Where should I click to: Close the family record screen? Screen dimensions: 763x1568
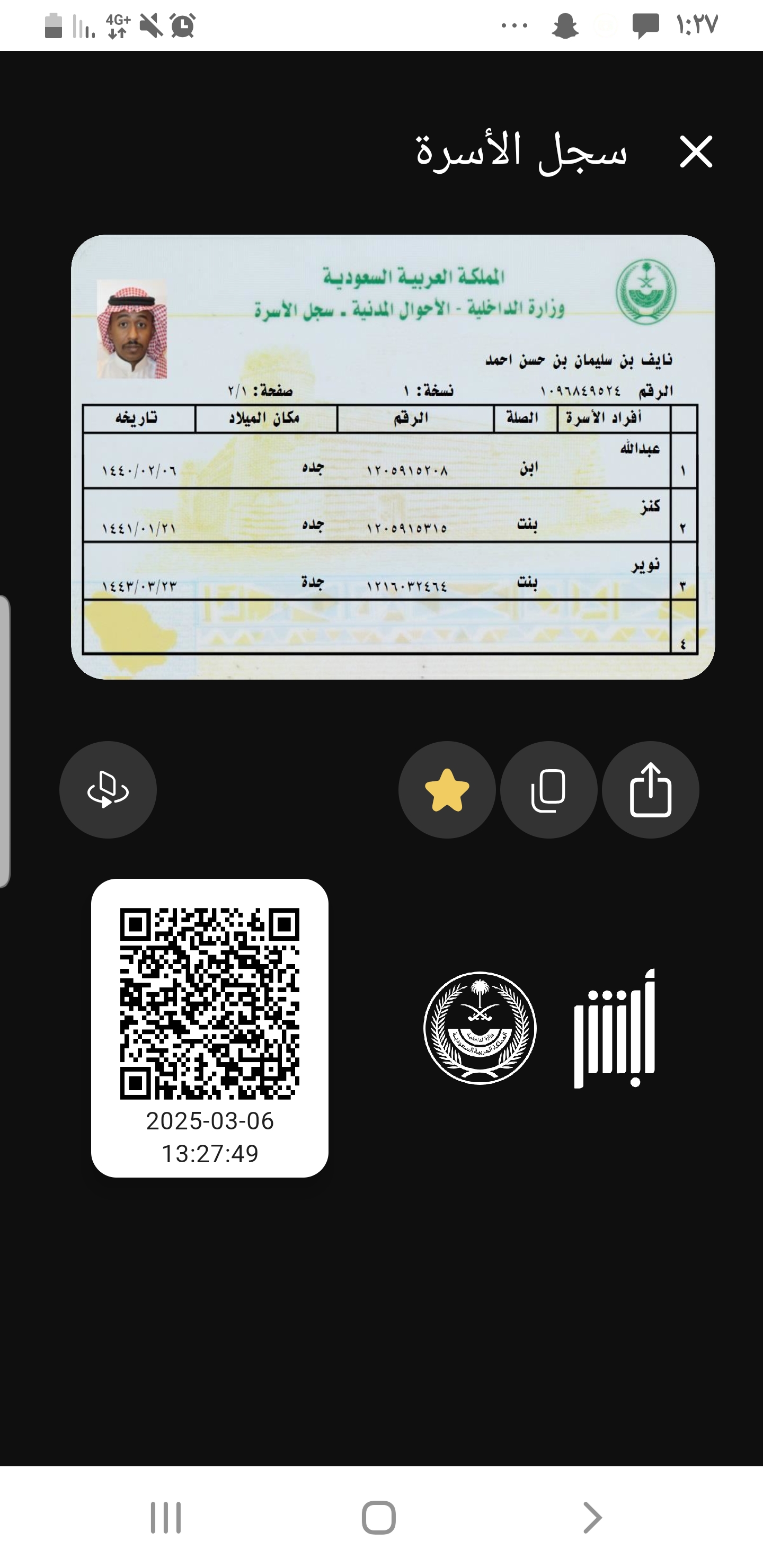(x=695, y=152)
